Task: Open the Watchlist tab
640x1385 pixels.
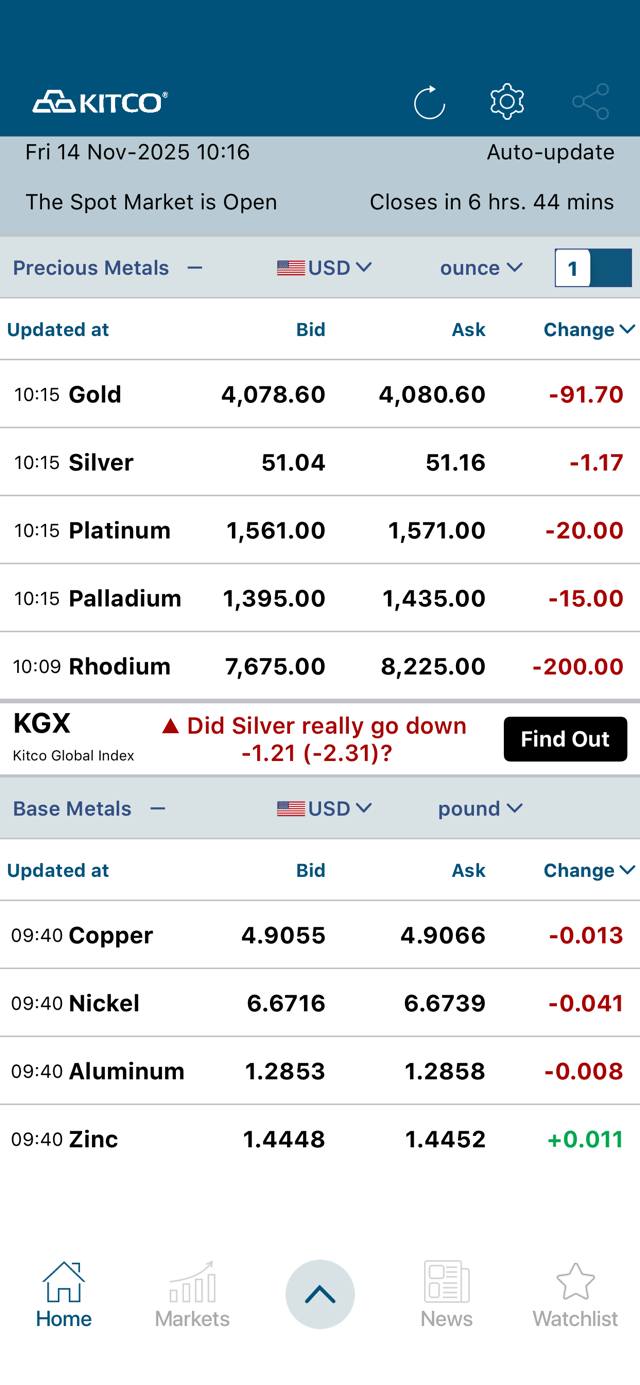Action: point(575,1294)
